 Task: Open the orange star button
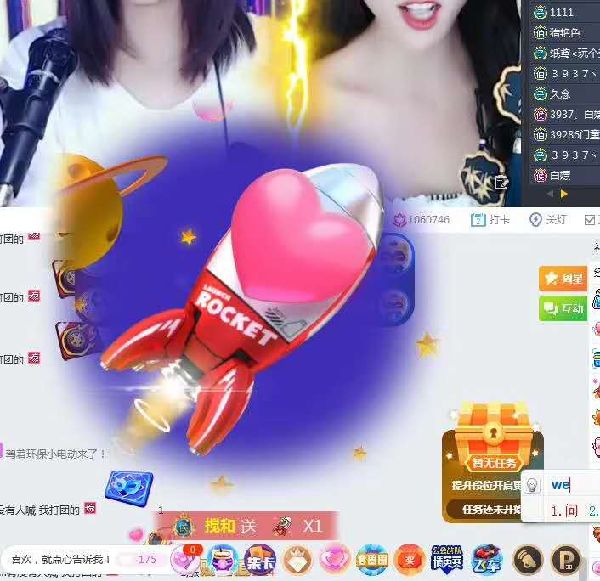click(x=563, y=278)
